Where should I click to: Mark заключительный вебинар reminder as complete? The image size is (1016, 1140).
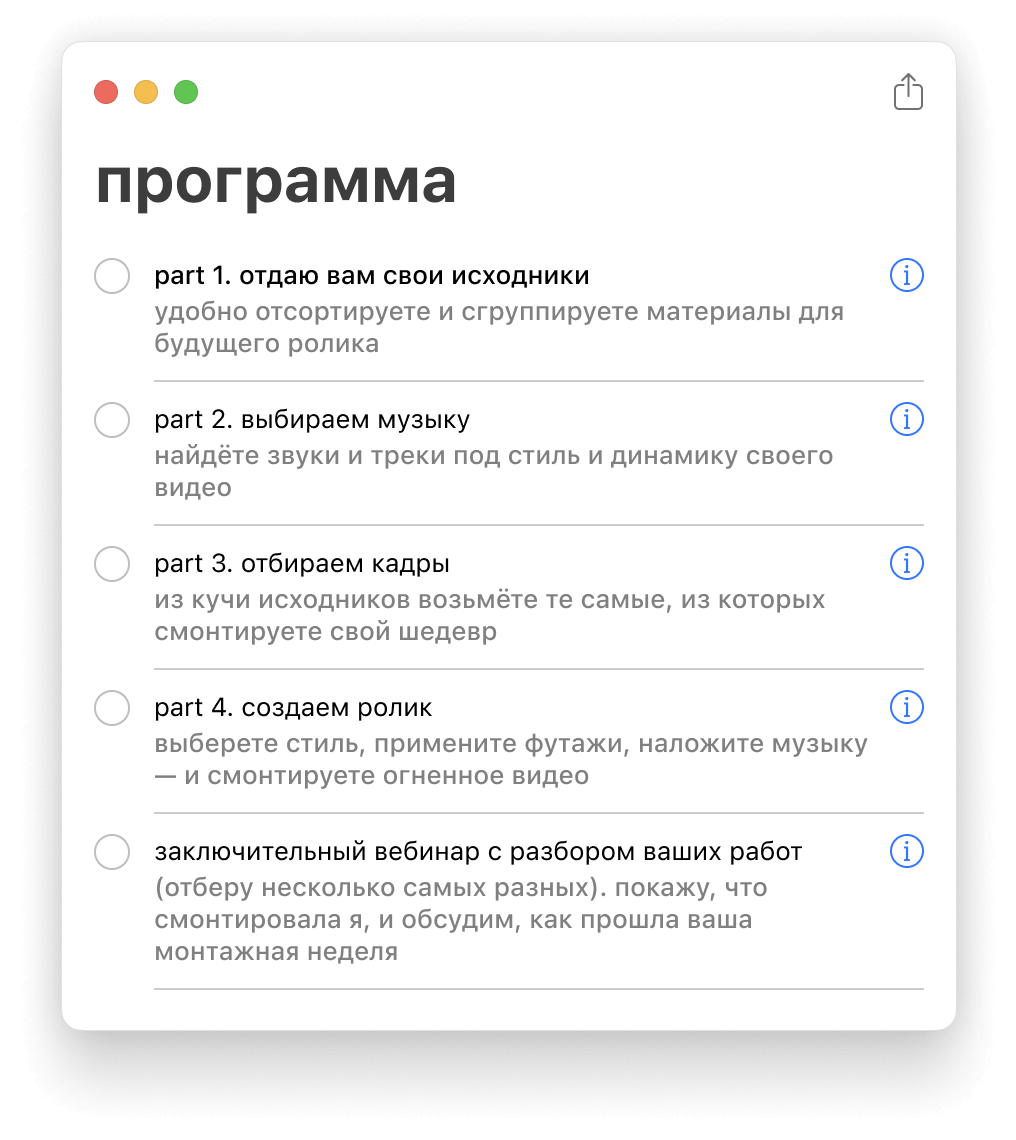(x=112, y=852)
